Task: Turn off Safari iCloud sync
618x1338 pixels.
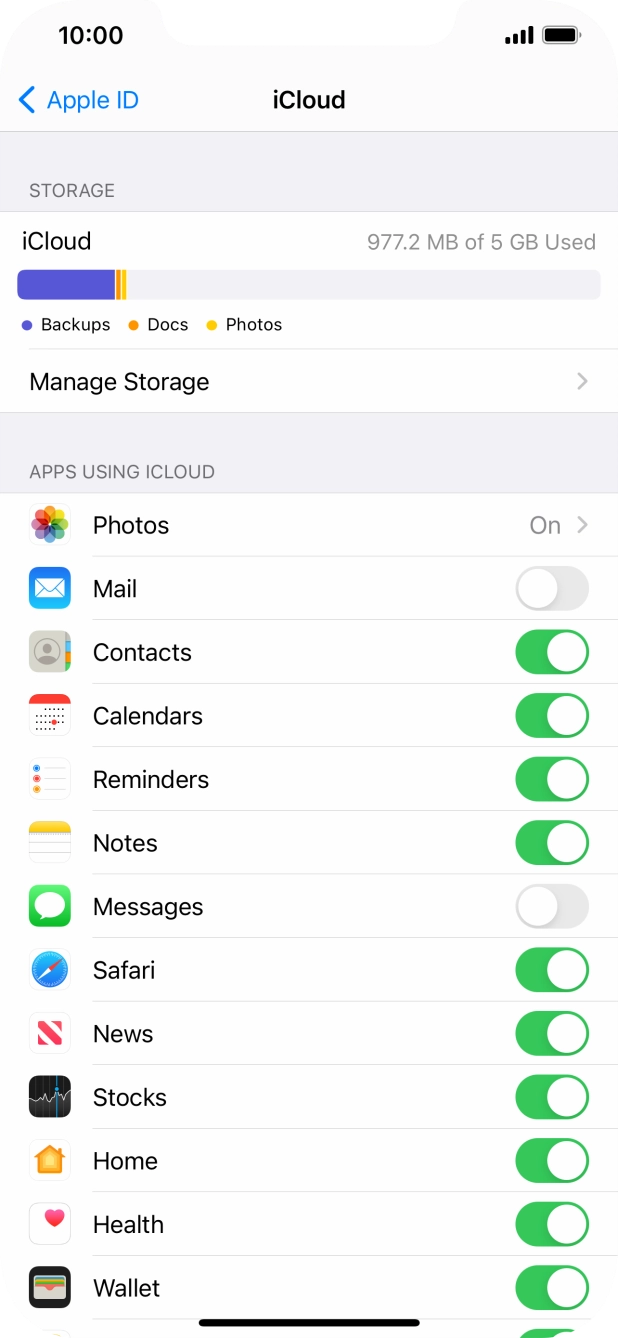Action: click(x=552, y=970)
